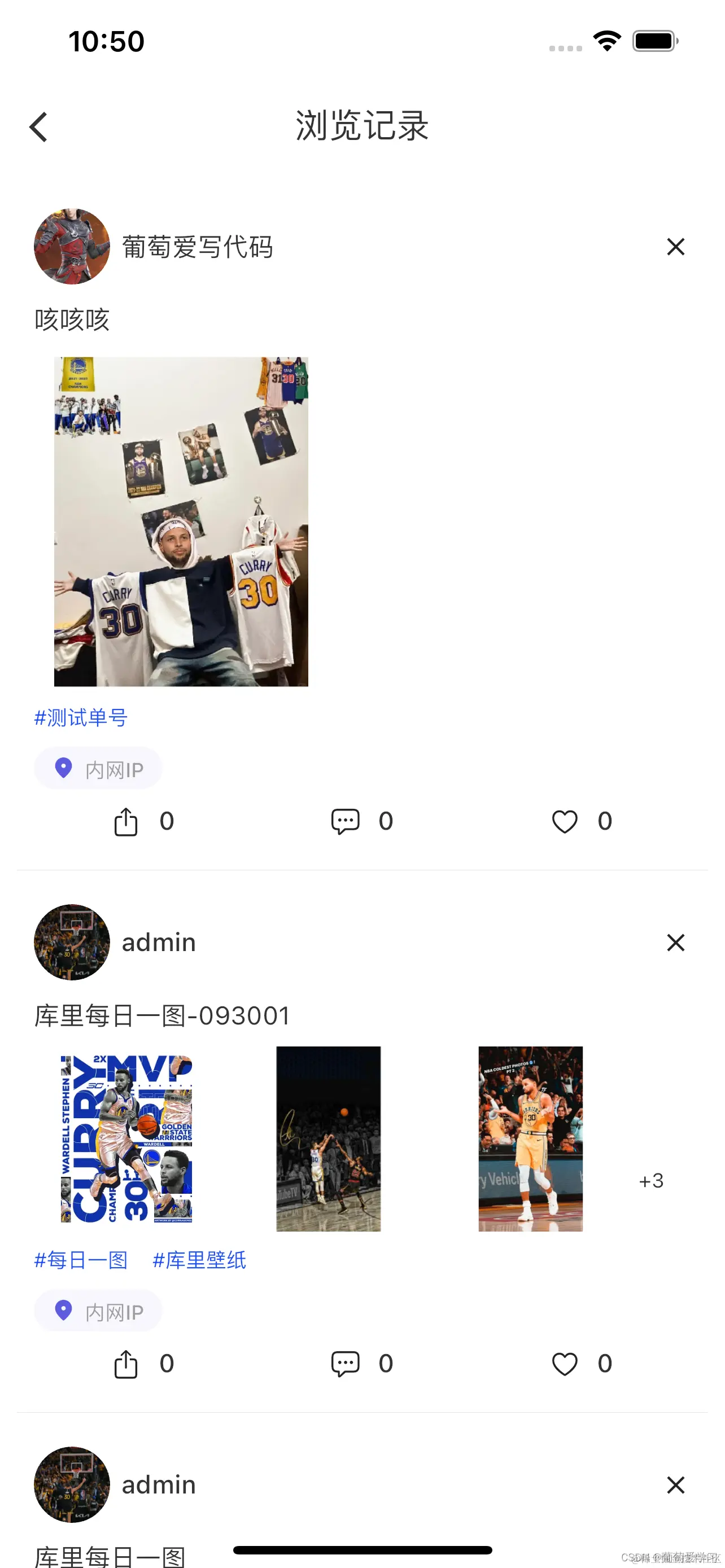
Task: Share the 咳咳咳 post
Action: click(126, 821)
